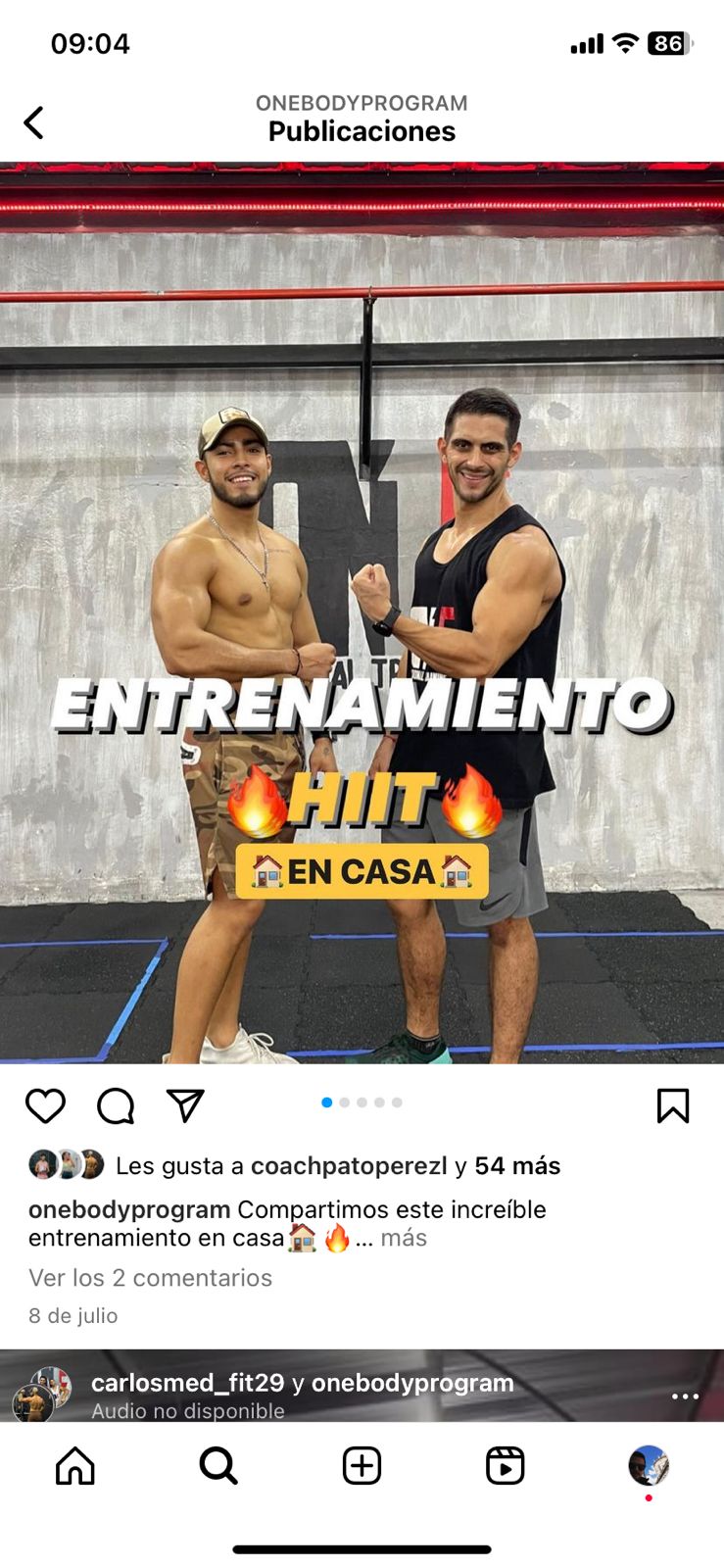
Task: Like the onebodyprogram post
Action: (x=45, y=1105)
